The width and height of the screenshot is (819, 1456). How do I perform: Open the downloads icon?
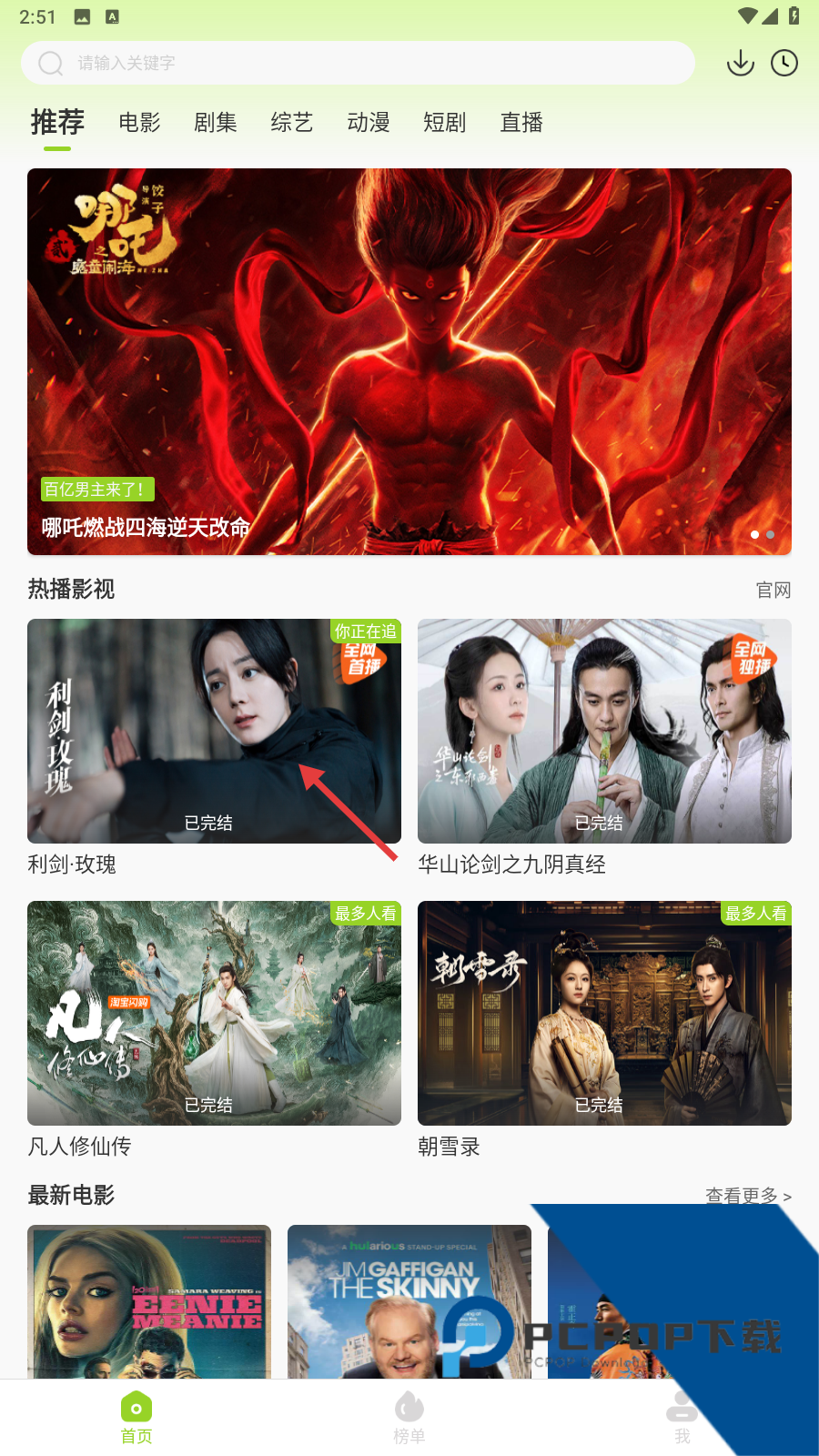tap(741, 63)
